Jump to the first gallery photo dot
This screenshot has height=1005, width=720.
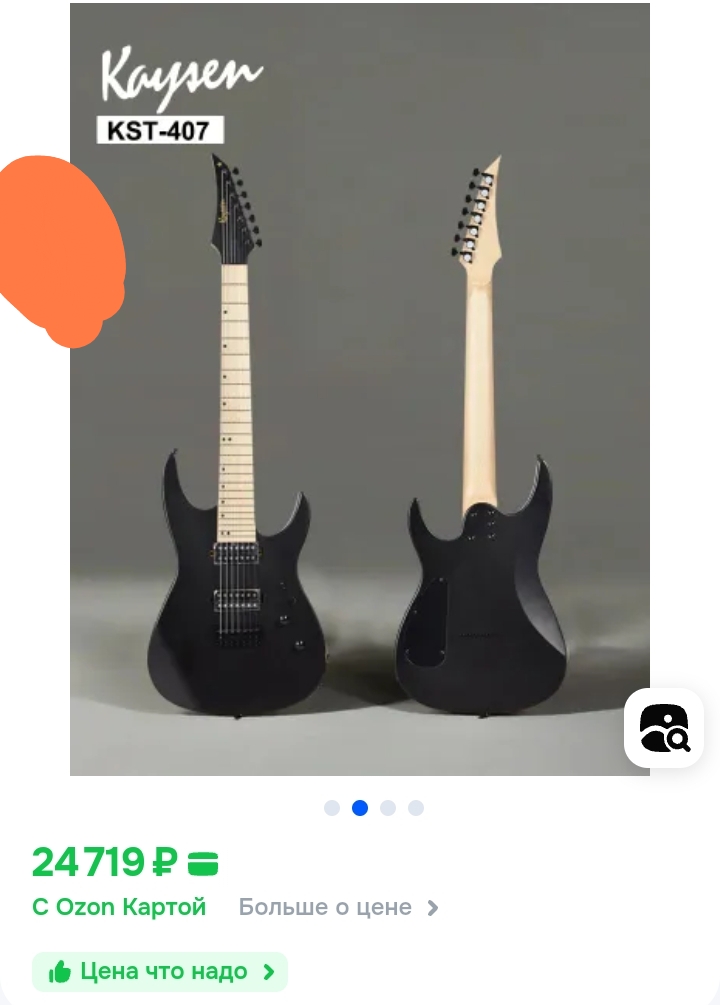332,808
